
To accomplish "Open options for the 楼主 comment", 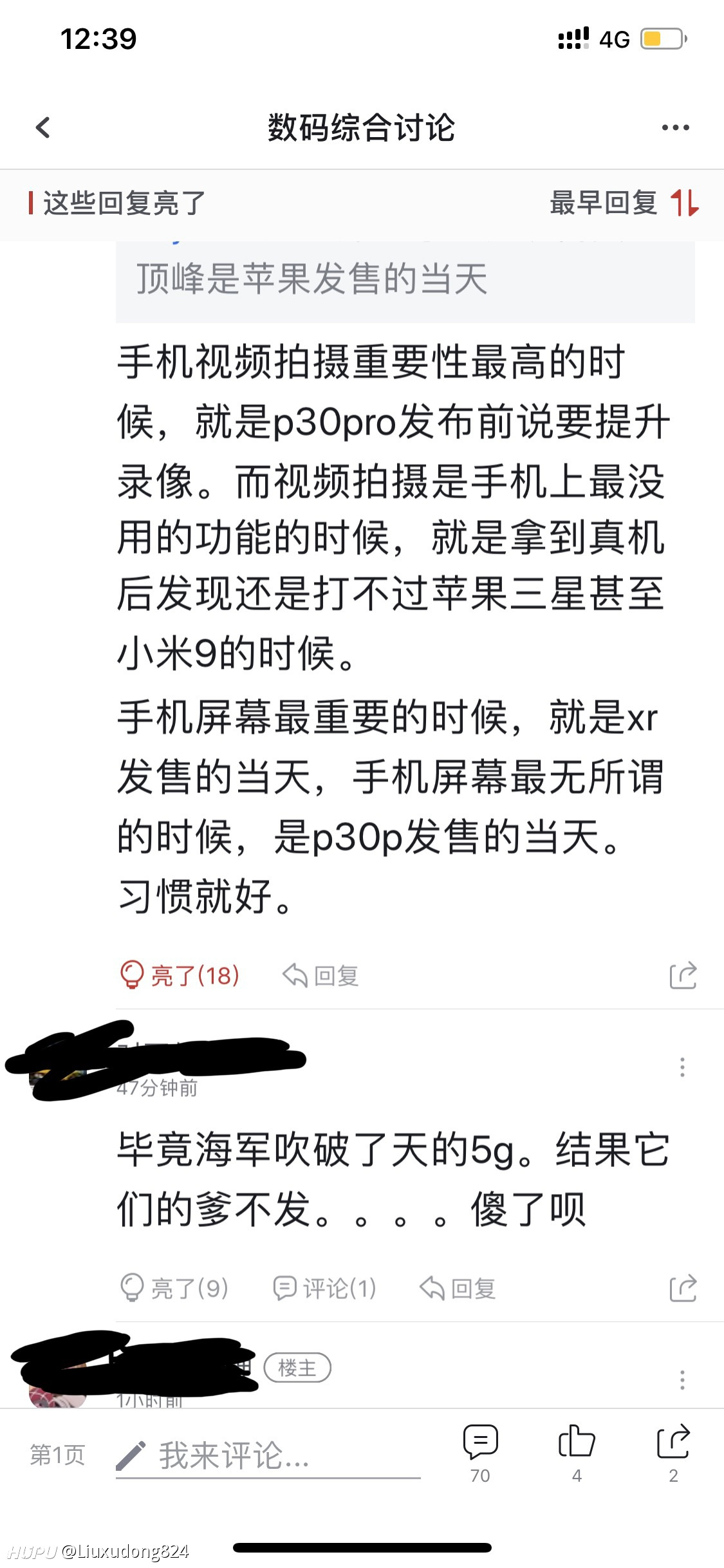I will click(682, 1380).
